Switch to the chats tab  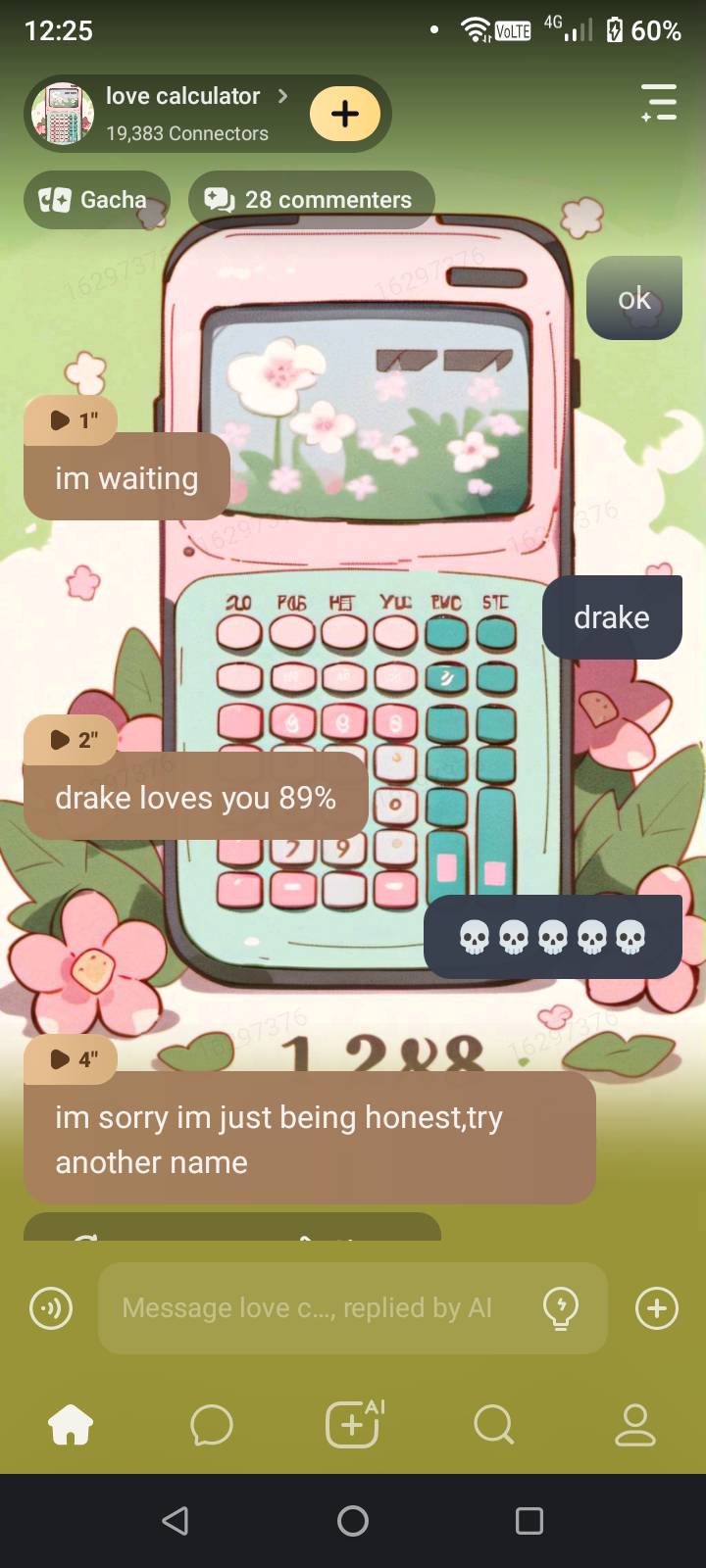pos(212,1424)
